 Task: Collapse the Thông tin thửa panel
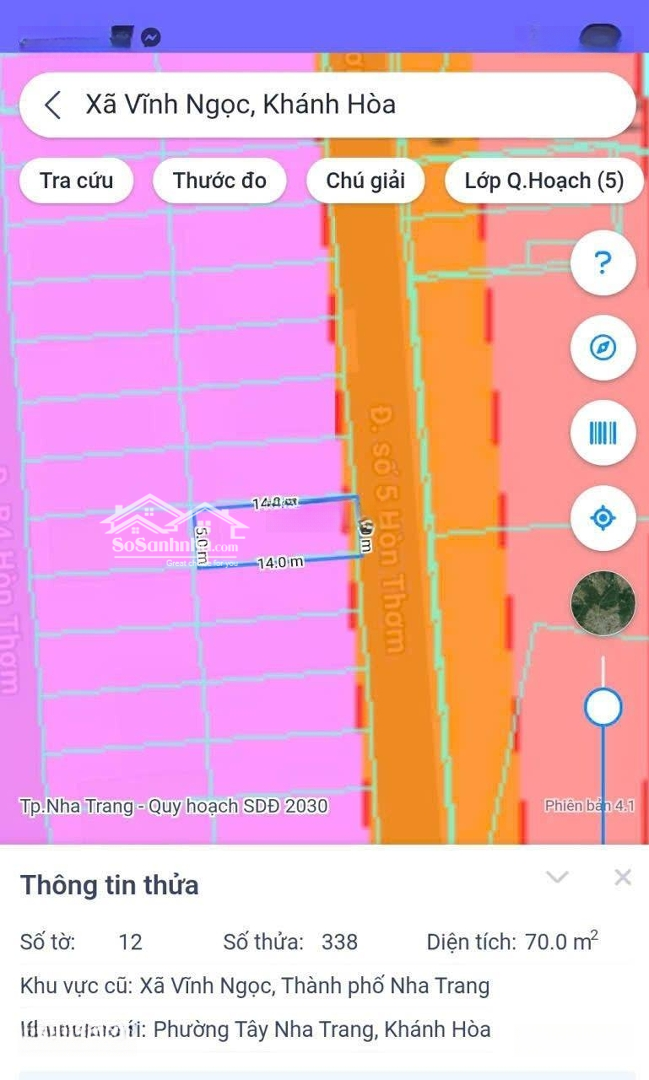point(557,878)
